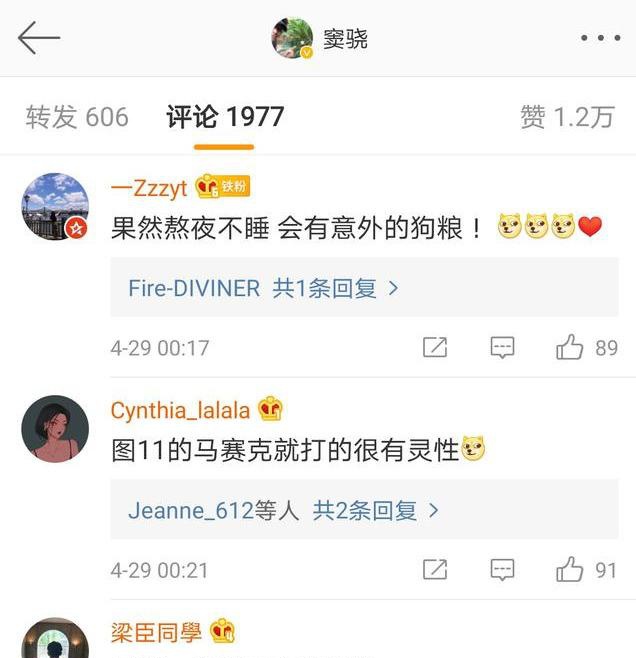Viewport: 636px width, 658px height.
Task: Repost 一Zzzyt's comment
Action: point(435,348)
